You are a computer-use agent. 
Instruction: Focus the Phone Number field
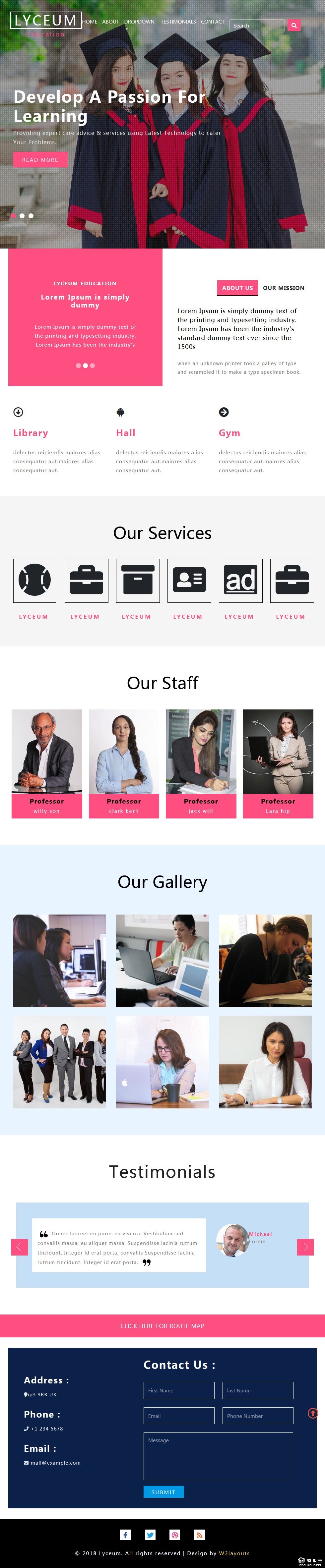pos(257,1416)
